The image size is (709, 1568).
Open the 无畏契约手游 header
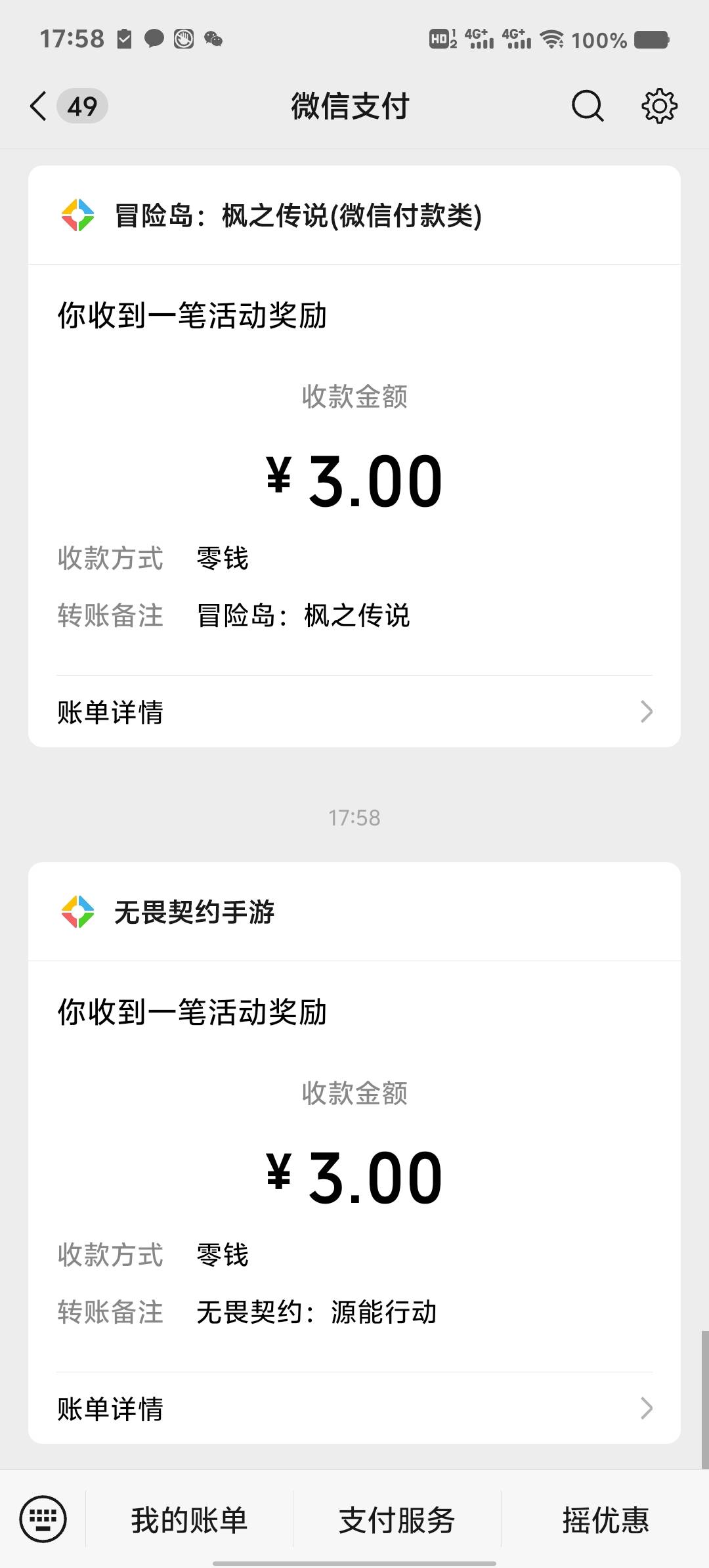click(x=354, y=912)
